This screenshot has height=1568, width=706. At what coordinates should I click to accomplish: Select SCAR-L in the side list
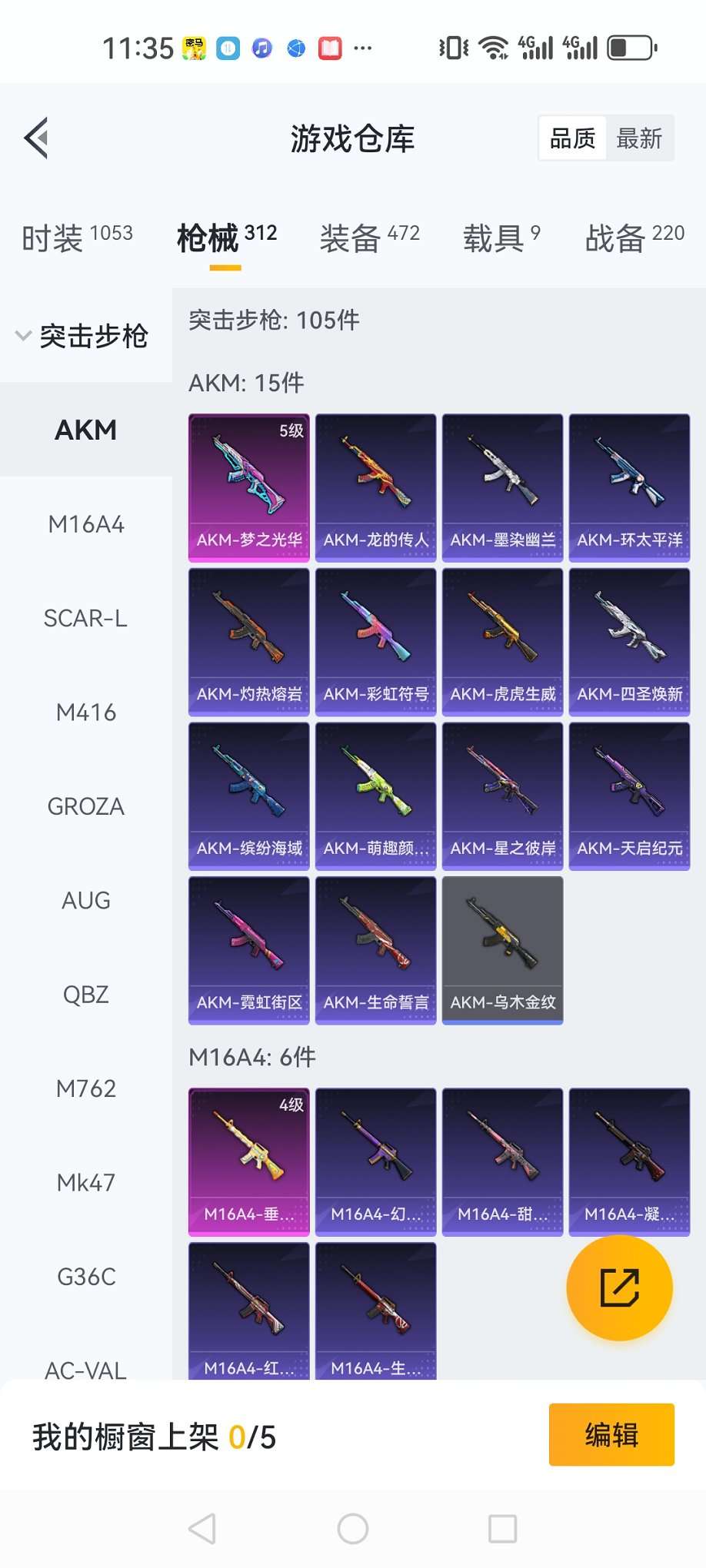pos(86,618)
